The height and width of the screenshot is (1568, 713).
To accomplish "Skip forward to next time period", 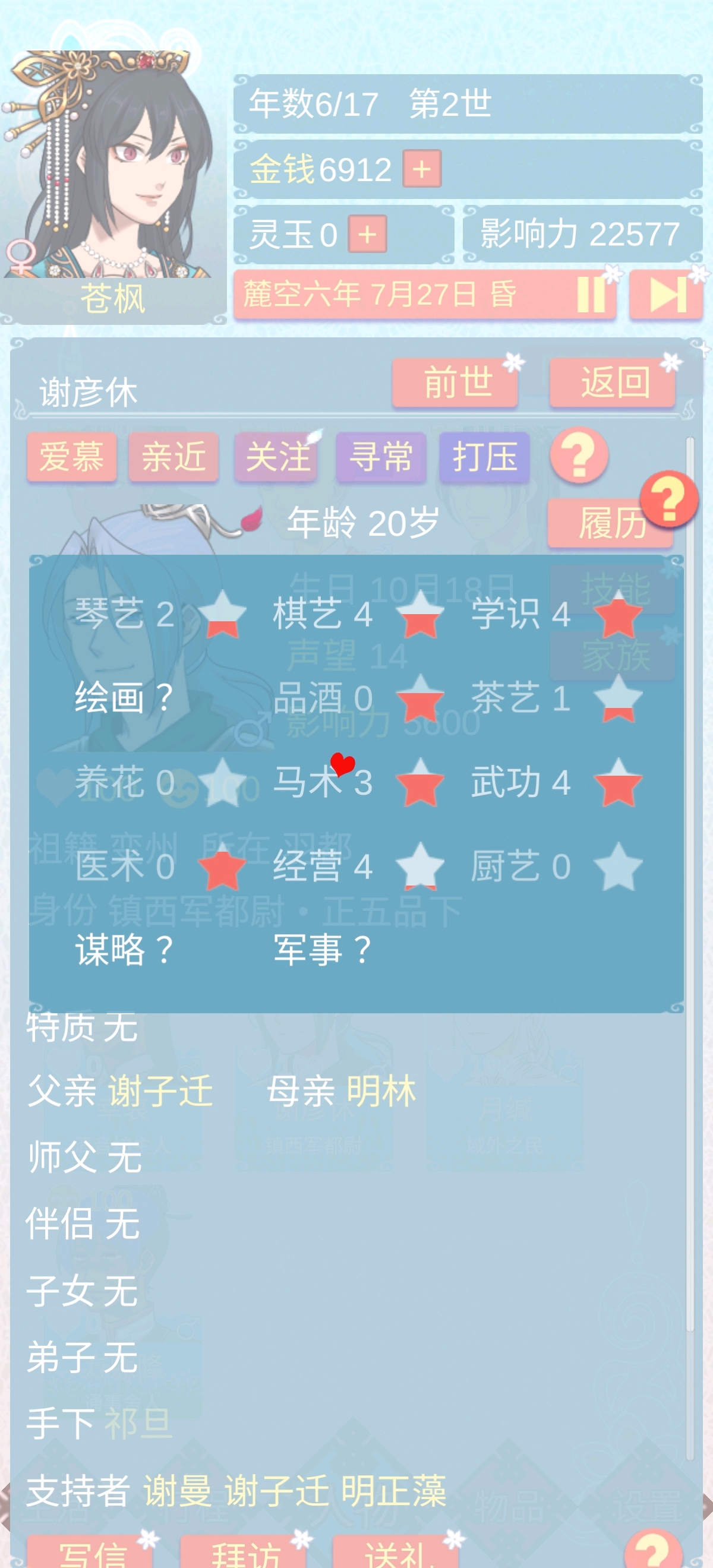I will coord(666,295).
